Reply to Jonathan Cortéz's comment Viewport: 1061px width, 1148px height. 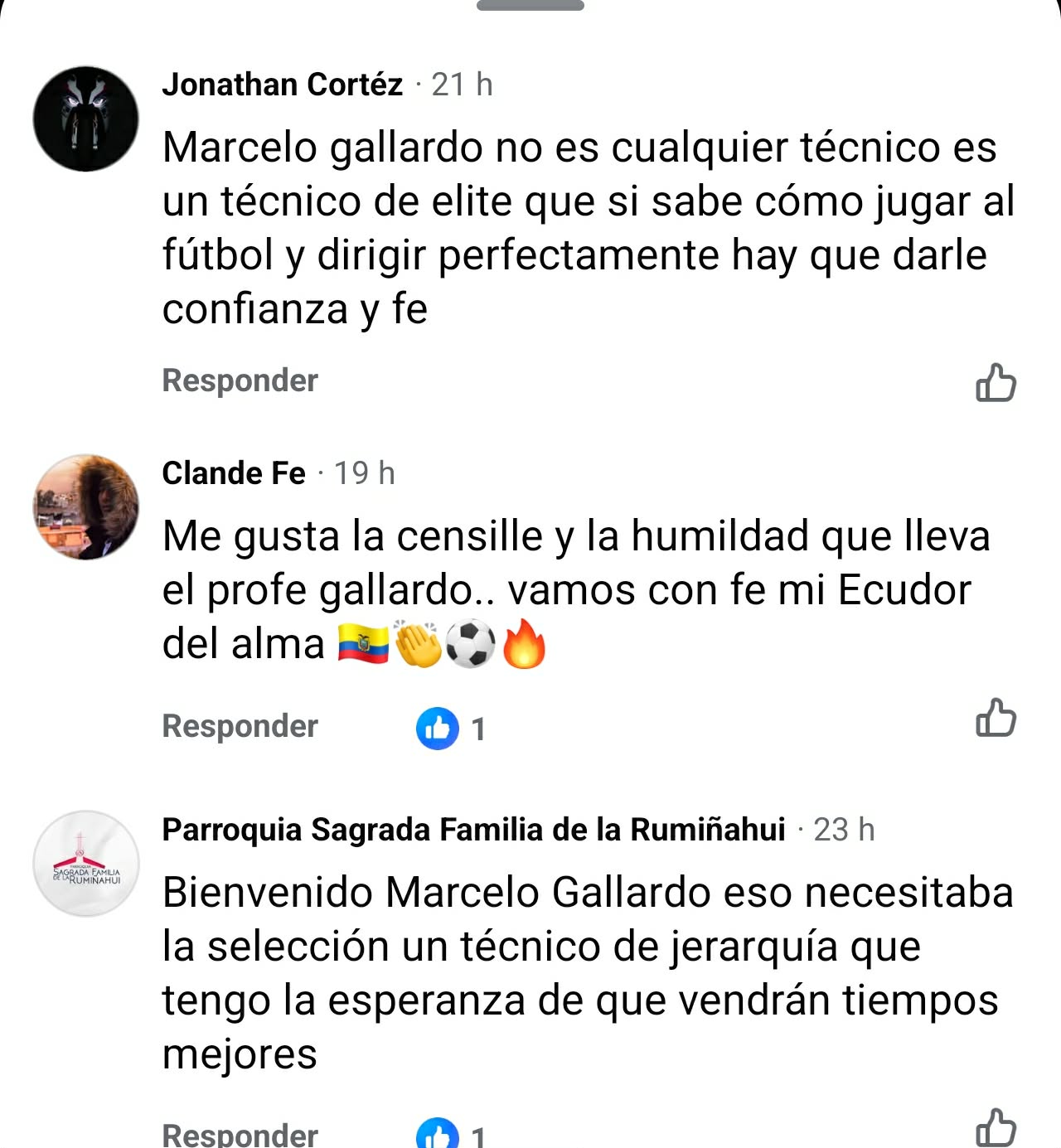pos(240,380)
